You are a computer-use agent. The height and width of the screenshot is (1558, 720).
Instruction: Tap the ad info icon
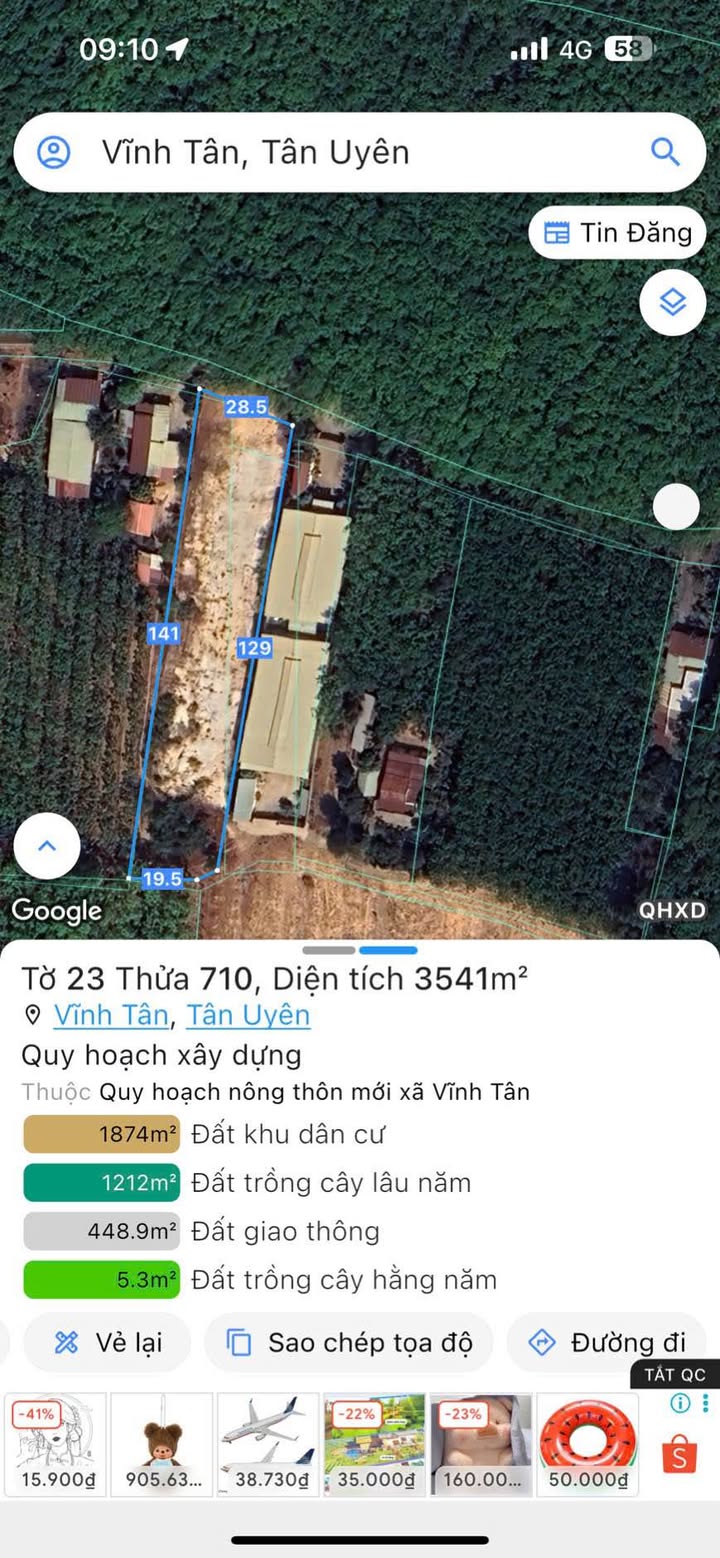pyautogui.click(x=681, y=1403)
